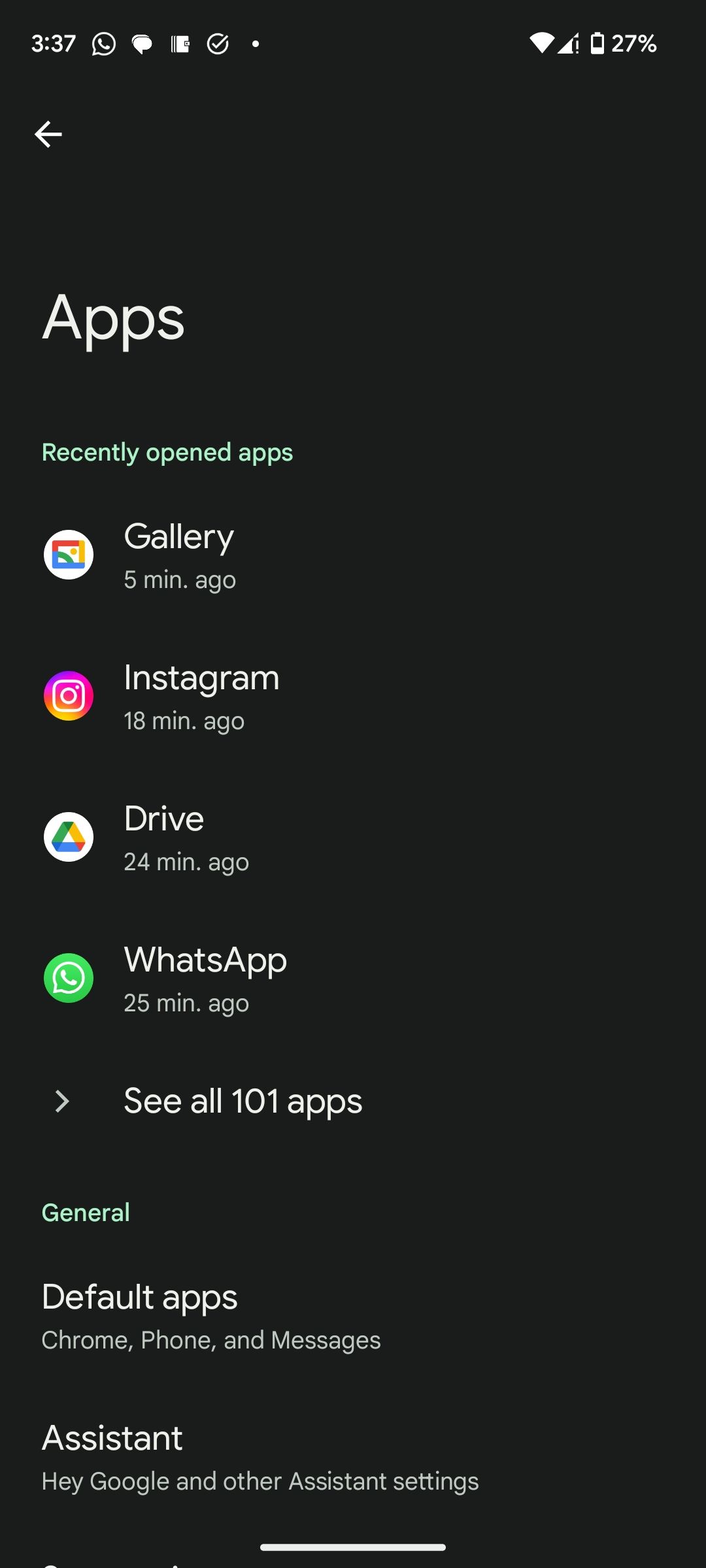The image size is (706, 1568).
Task: Tap the Instagram app icon
Action: (x=68, y=695)
